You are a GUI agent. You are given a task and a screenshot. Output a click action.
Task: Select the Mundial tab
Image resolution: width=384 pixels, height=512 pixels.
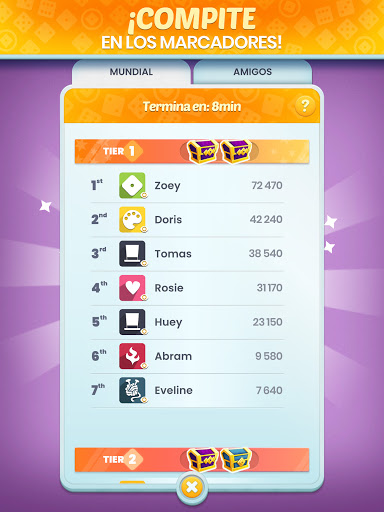click(x=131, y=72)
